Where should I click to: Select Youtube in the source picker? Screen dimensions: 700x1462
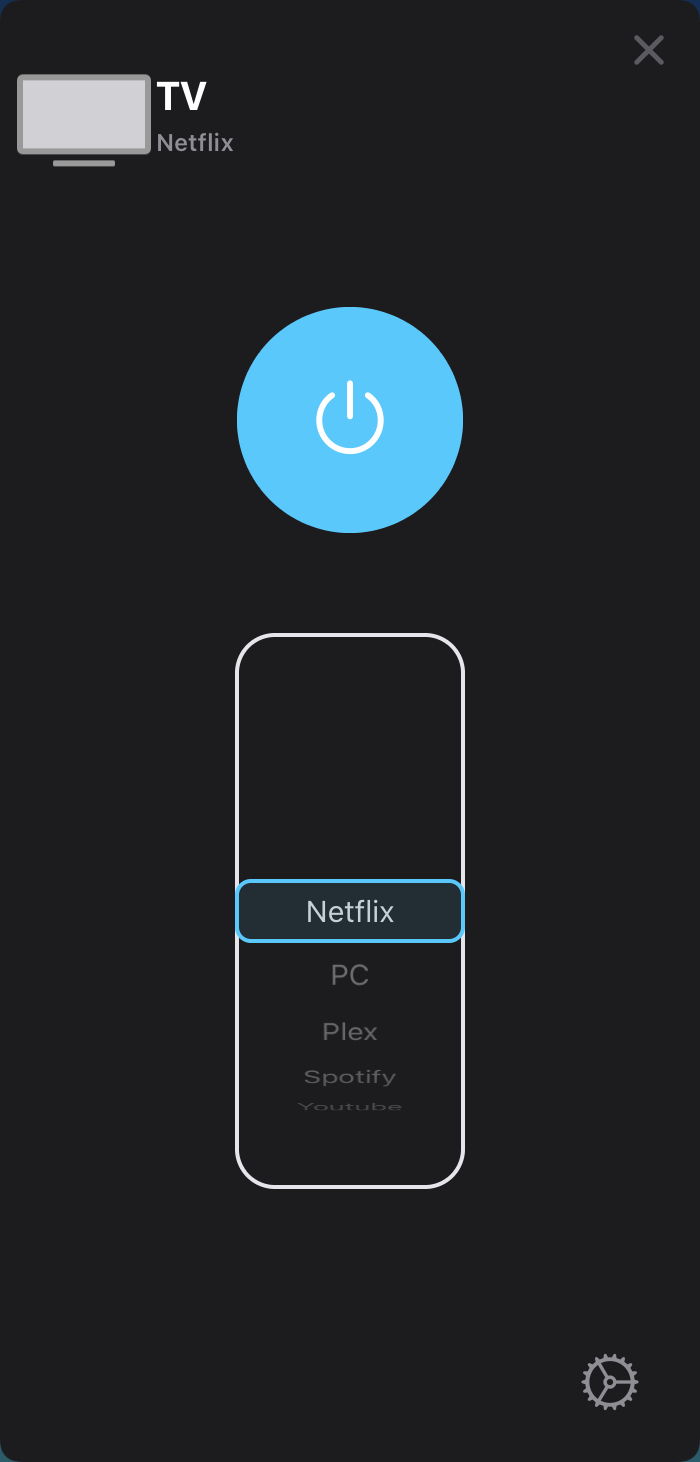pyautogui.click(x=350, y=1107)
